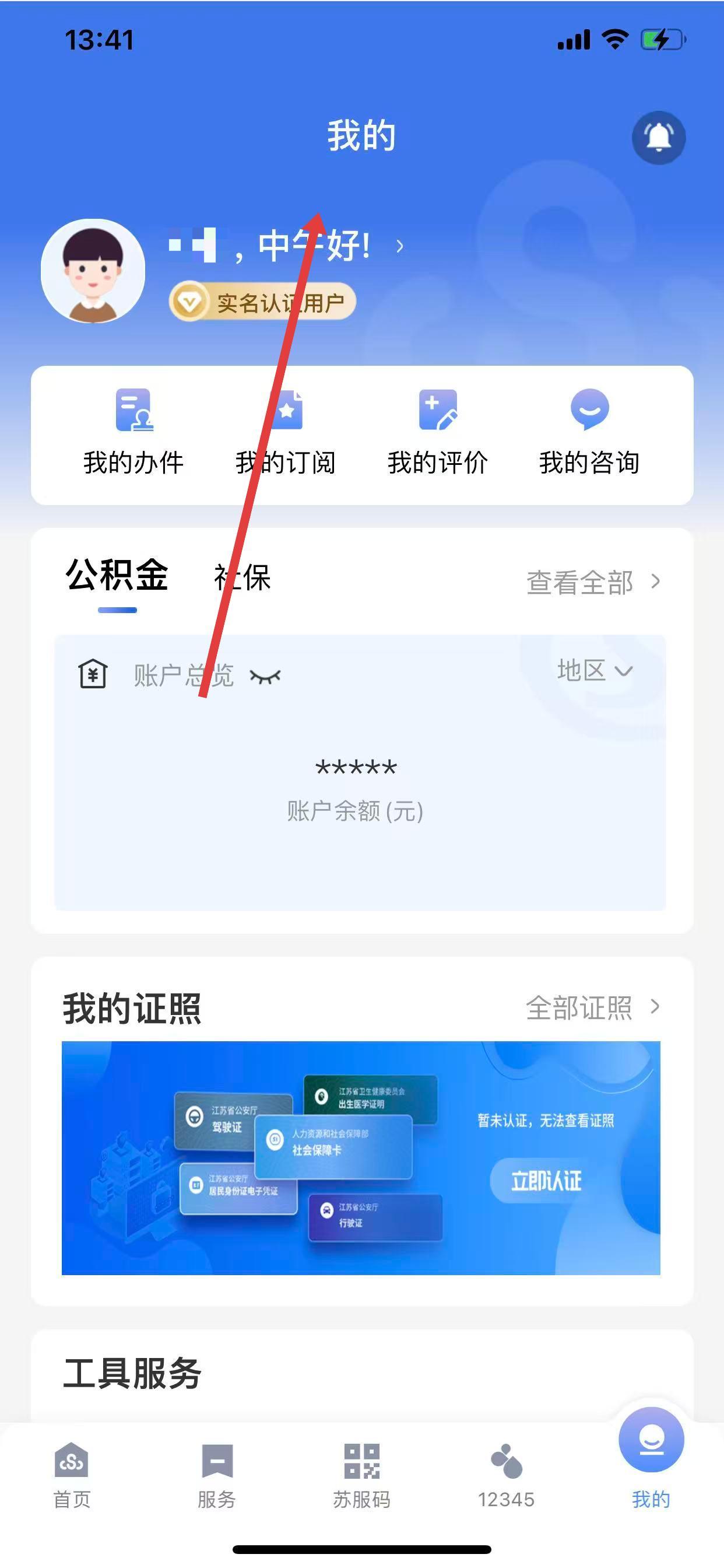Screen dimensions: 724x1568
Task: Open profile details via the greeting chevron
Action: [399, 247]
